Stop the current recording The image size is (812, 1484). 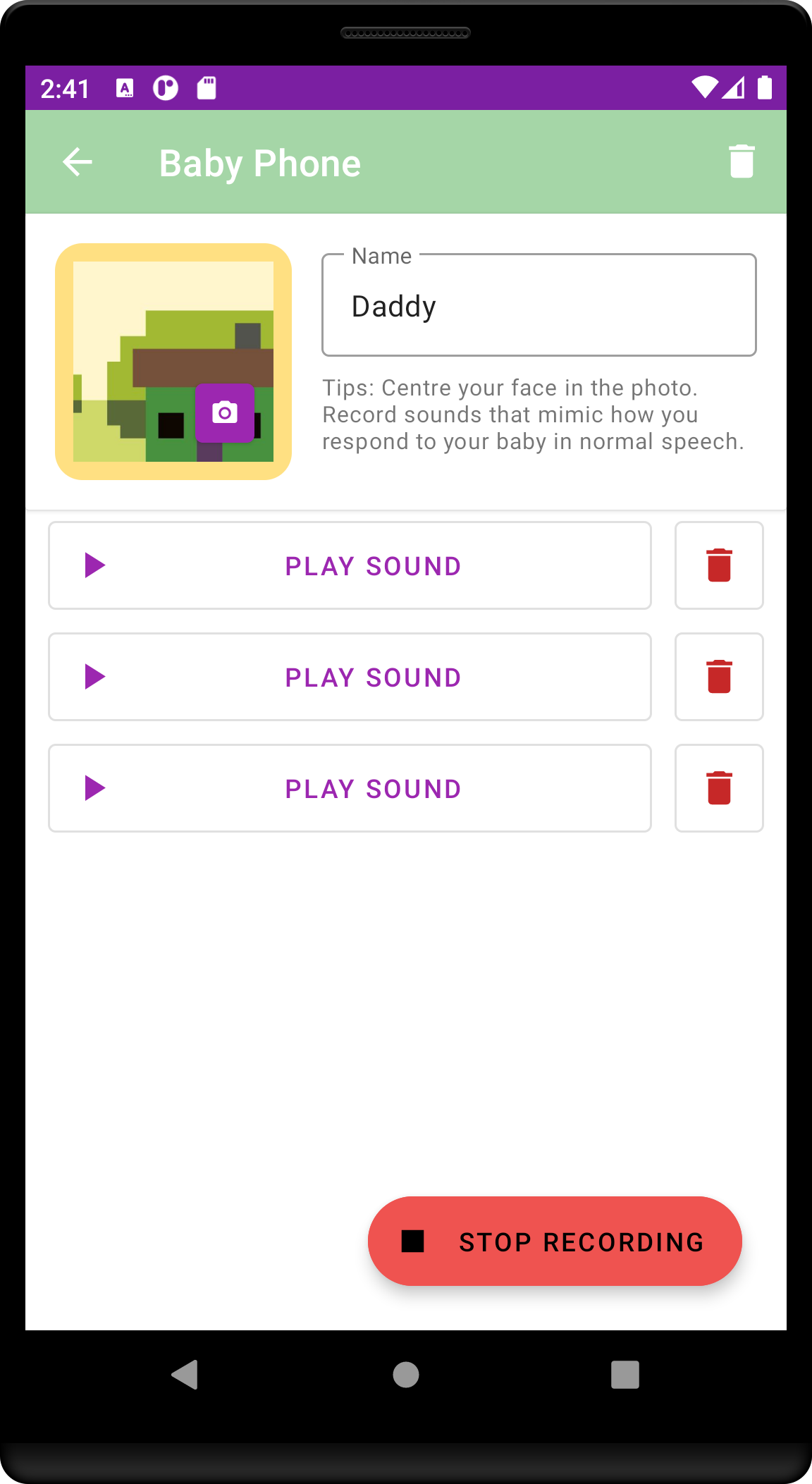555,1241
